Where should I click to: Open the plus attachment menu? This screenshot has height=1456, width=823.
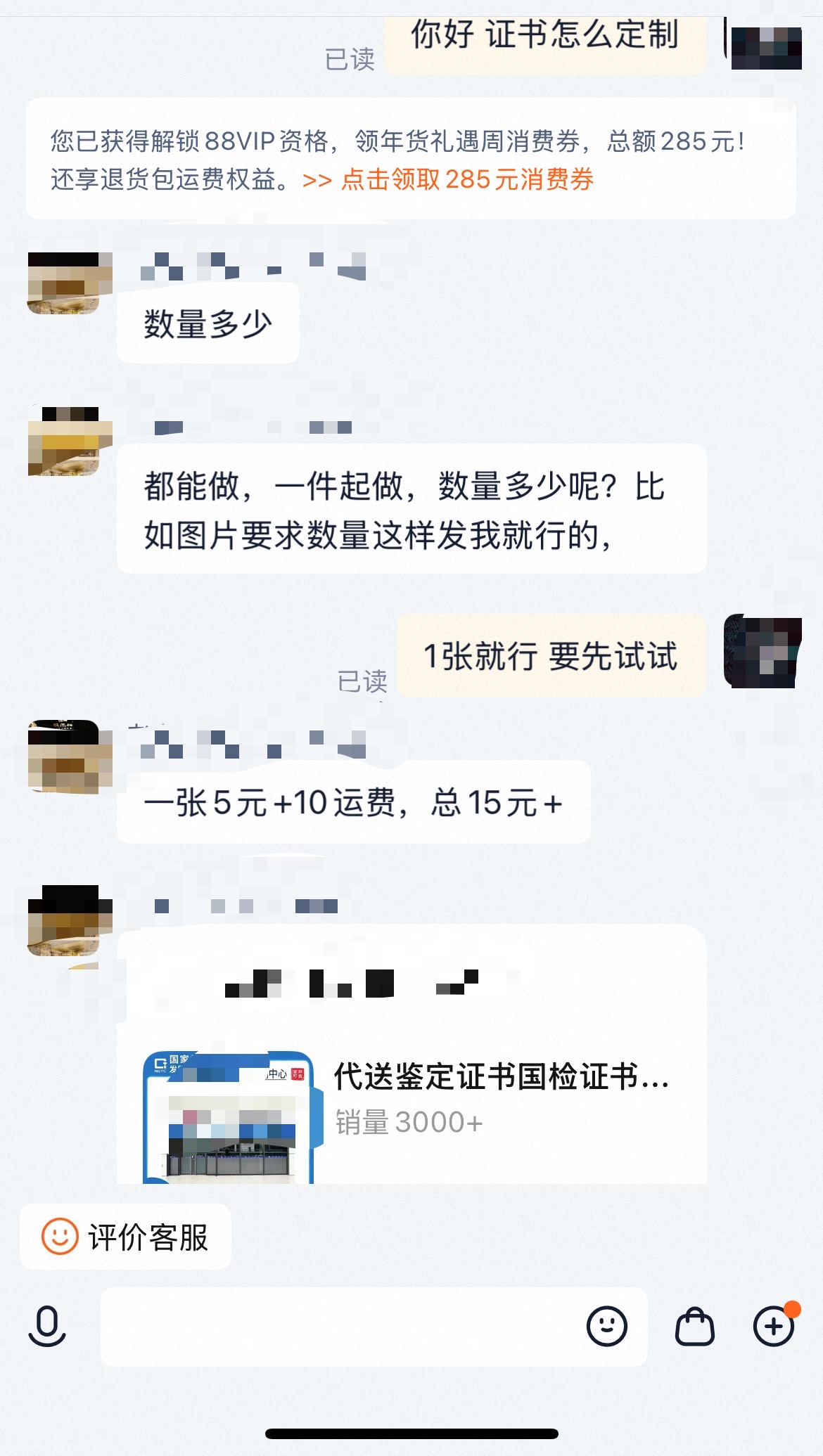(773, 1327)
